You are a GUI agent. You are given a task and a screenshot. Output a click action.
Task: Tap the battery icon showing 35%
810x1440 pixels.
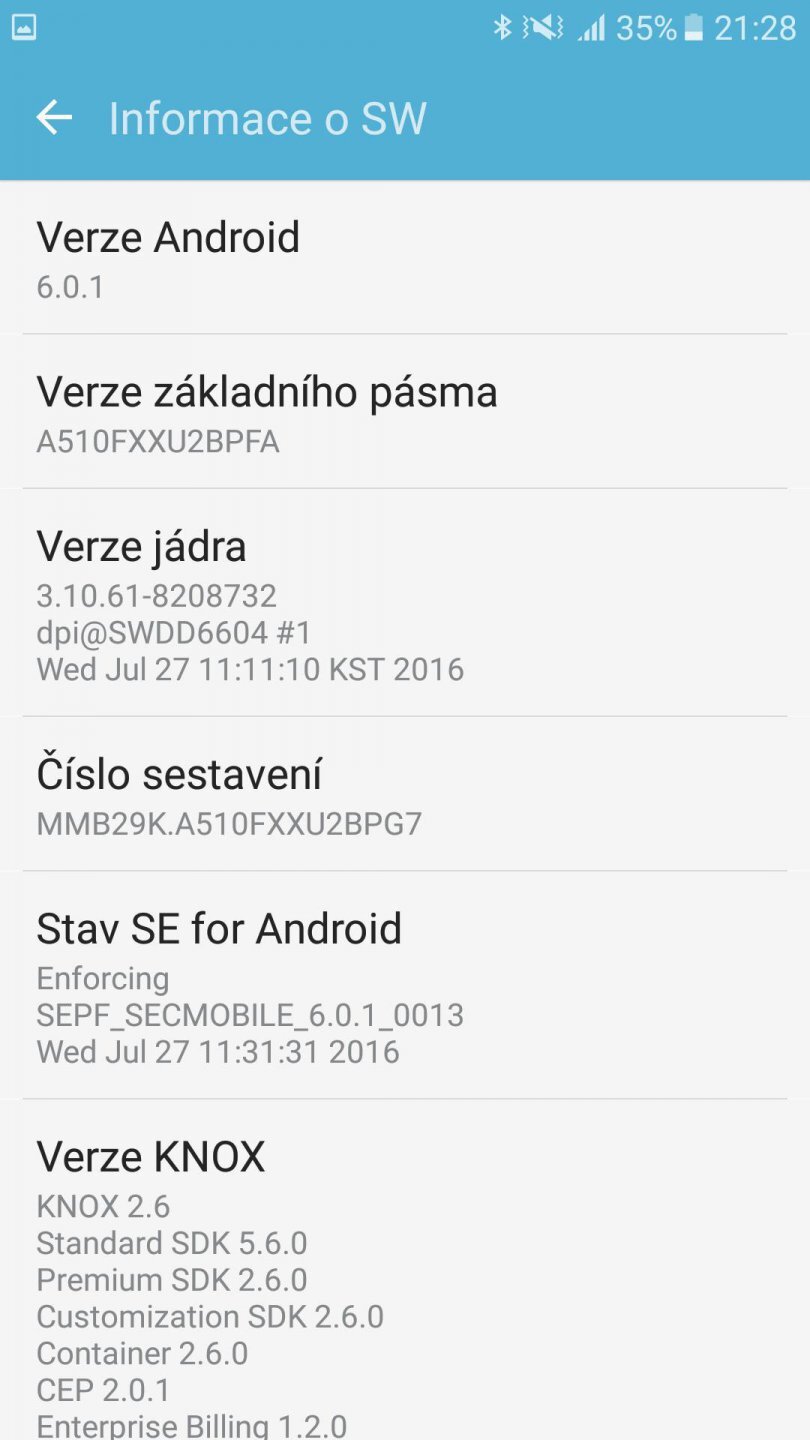tap(697, 27)
